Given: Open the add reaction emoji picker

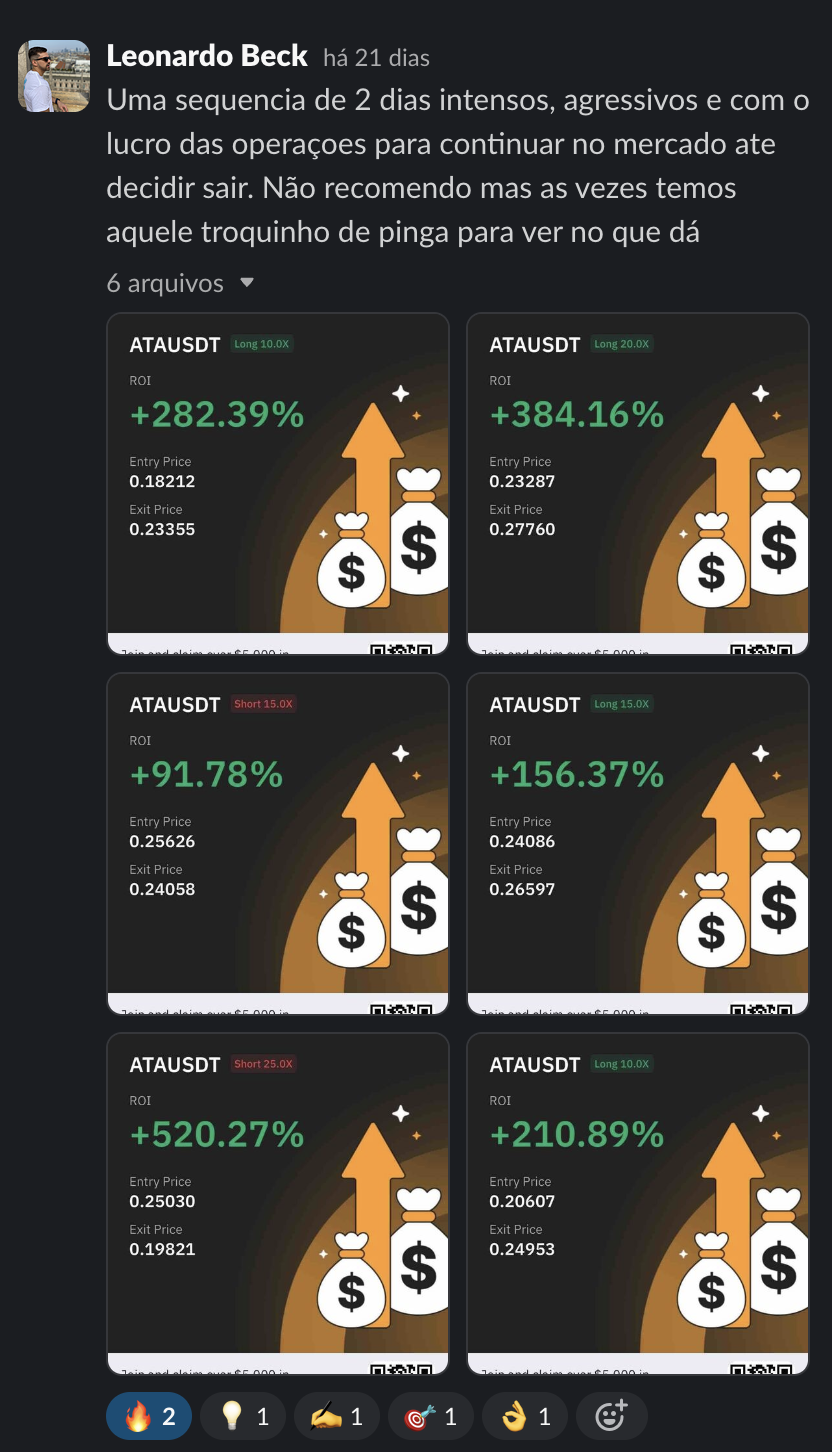Looking at the screenshot, I should (x=611, y=1416).
